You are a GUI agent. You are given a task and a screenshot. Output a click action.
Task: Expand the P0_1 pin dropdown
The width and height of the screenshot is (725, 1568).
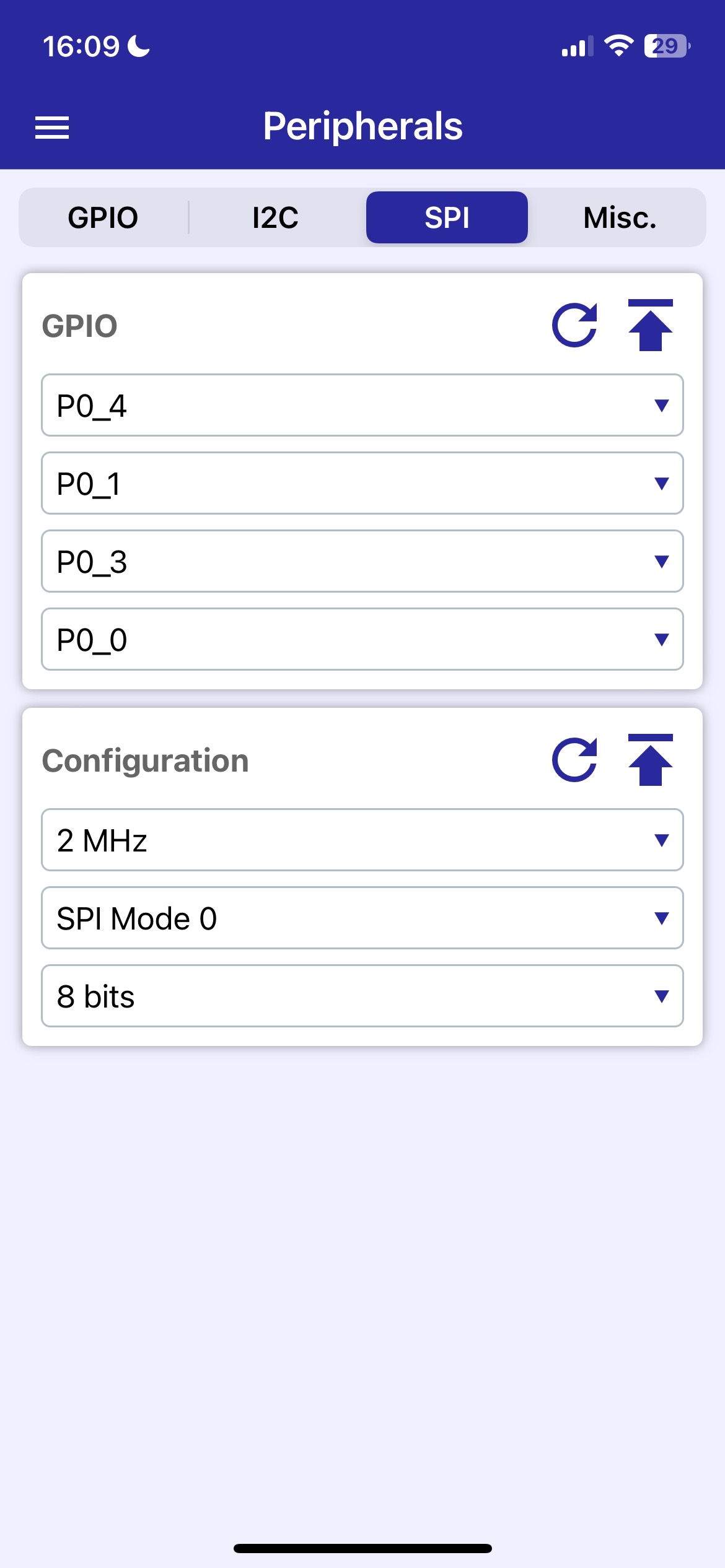[x=362, y=483]
